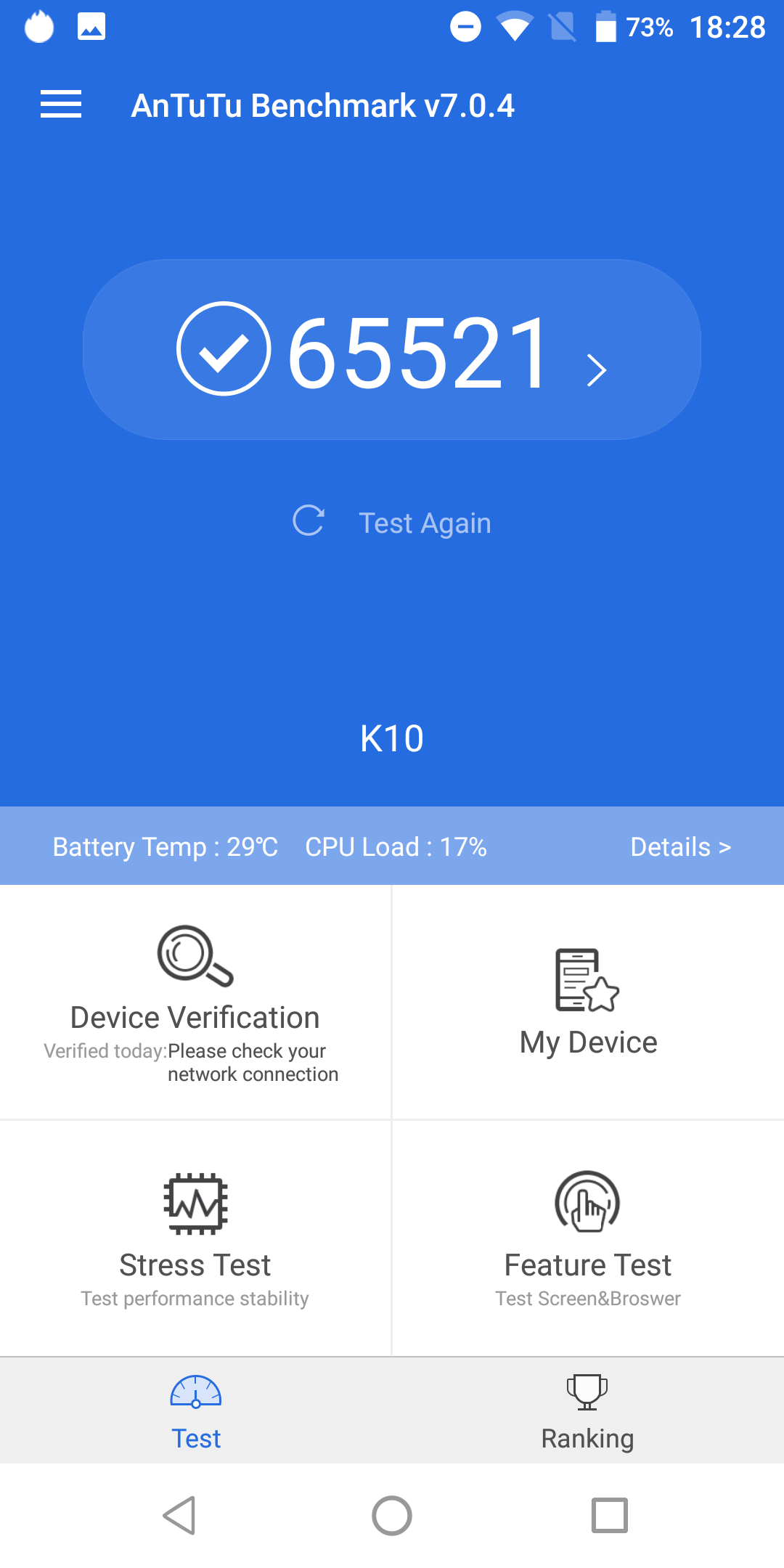Select the Test tab

tap(196, 1412)
